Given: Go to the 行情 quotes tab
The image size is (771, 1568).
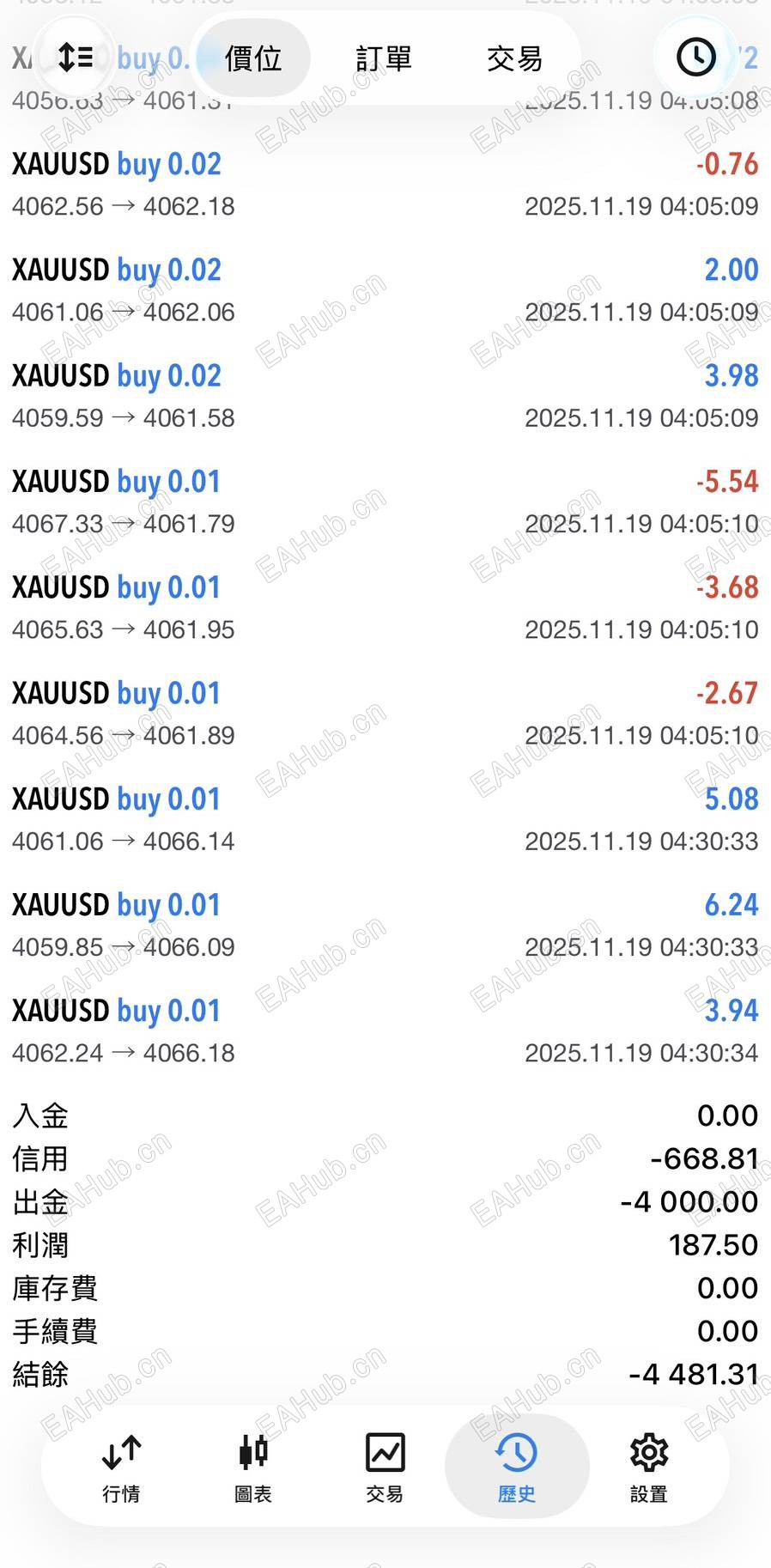Looking at the screenshot, I should pos(121,1468).
